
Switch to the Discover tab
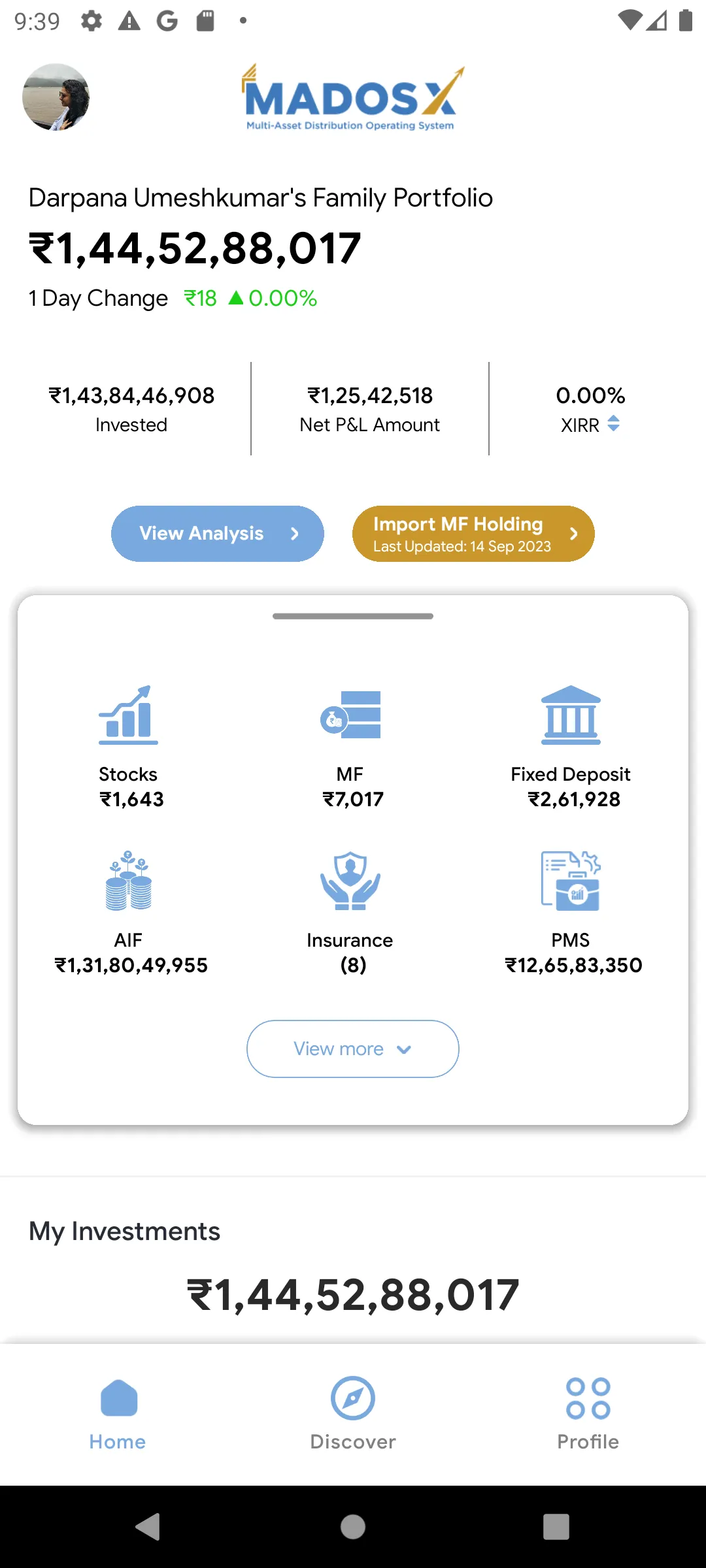[353, 1414]
